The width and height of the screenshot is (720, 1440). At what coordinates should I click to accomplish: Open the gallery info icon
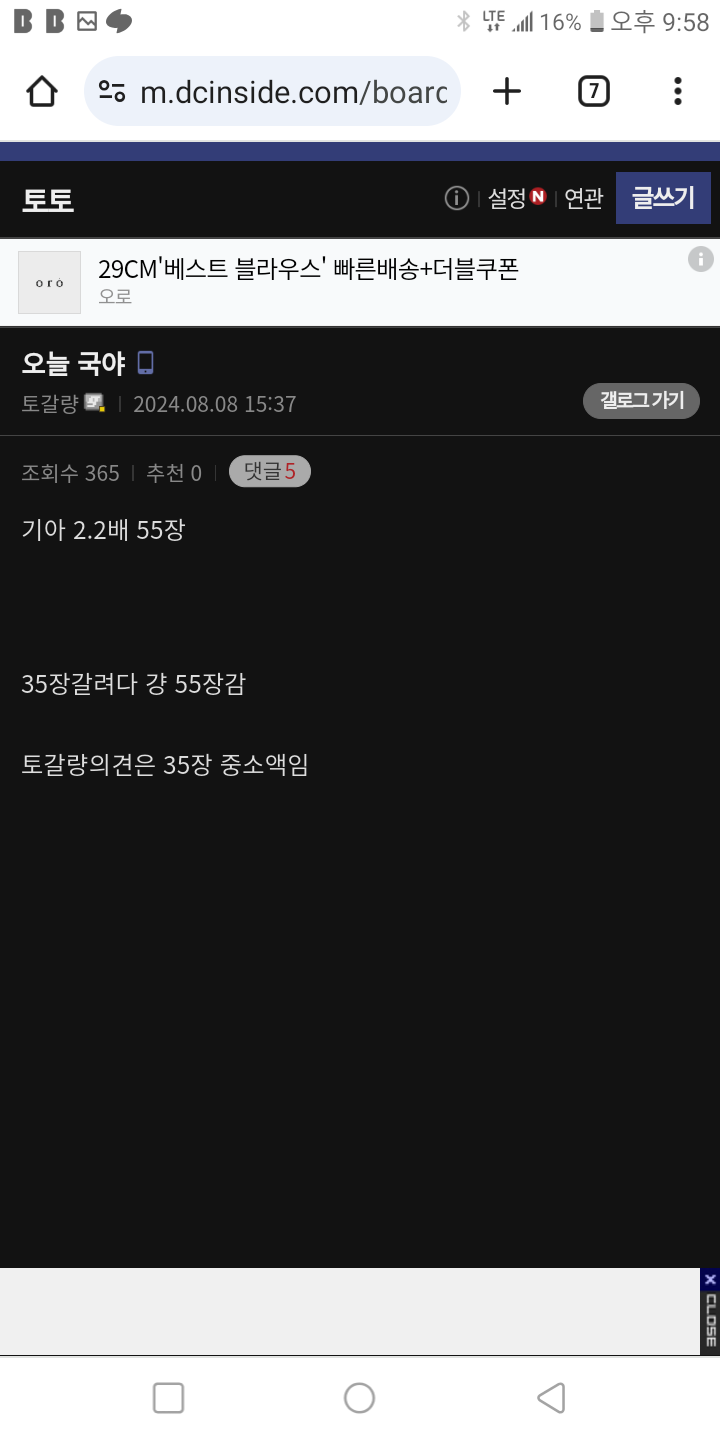[x=456, y=198]
